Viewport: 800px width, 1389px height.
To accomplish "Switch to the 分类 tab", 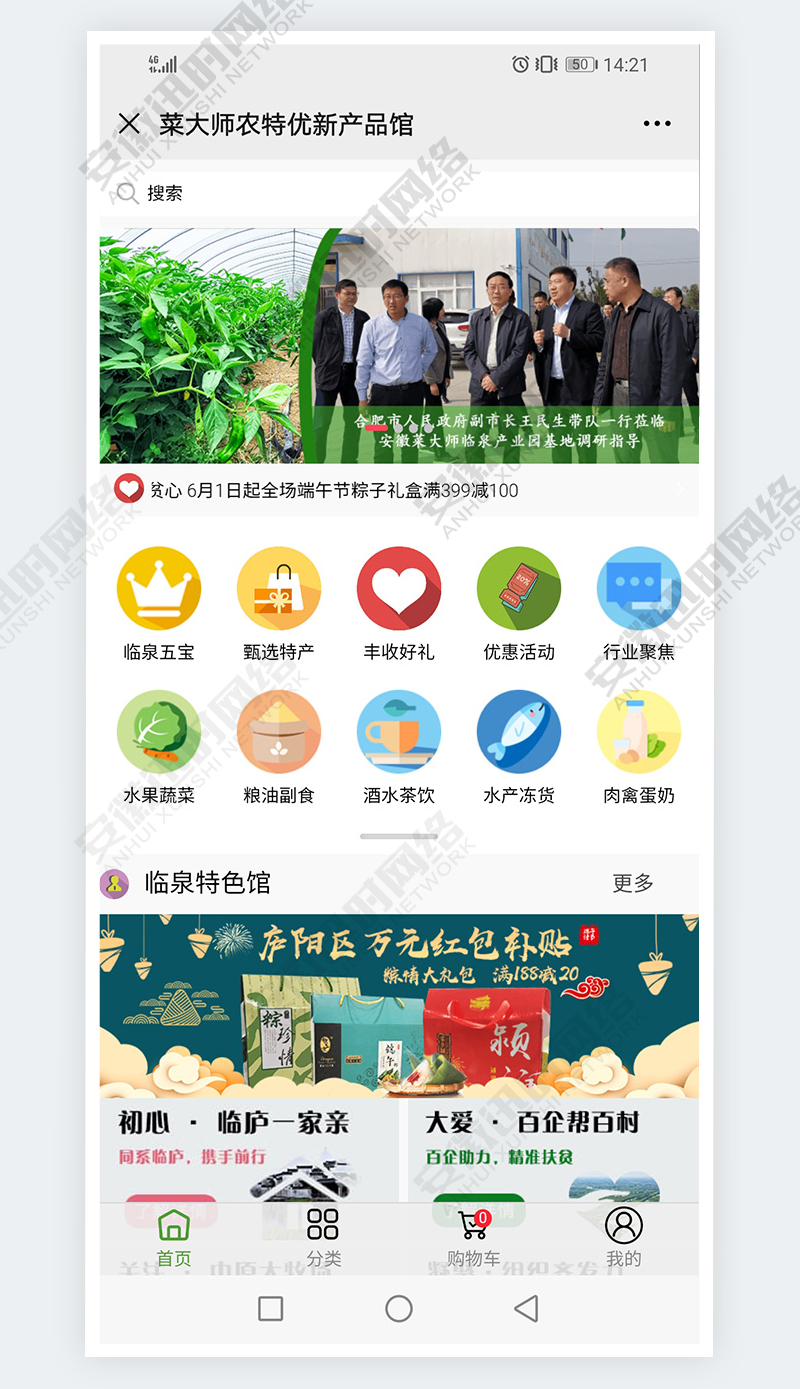I will [x=323, y=1237].
